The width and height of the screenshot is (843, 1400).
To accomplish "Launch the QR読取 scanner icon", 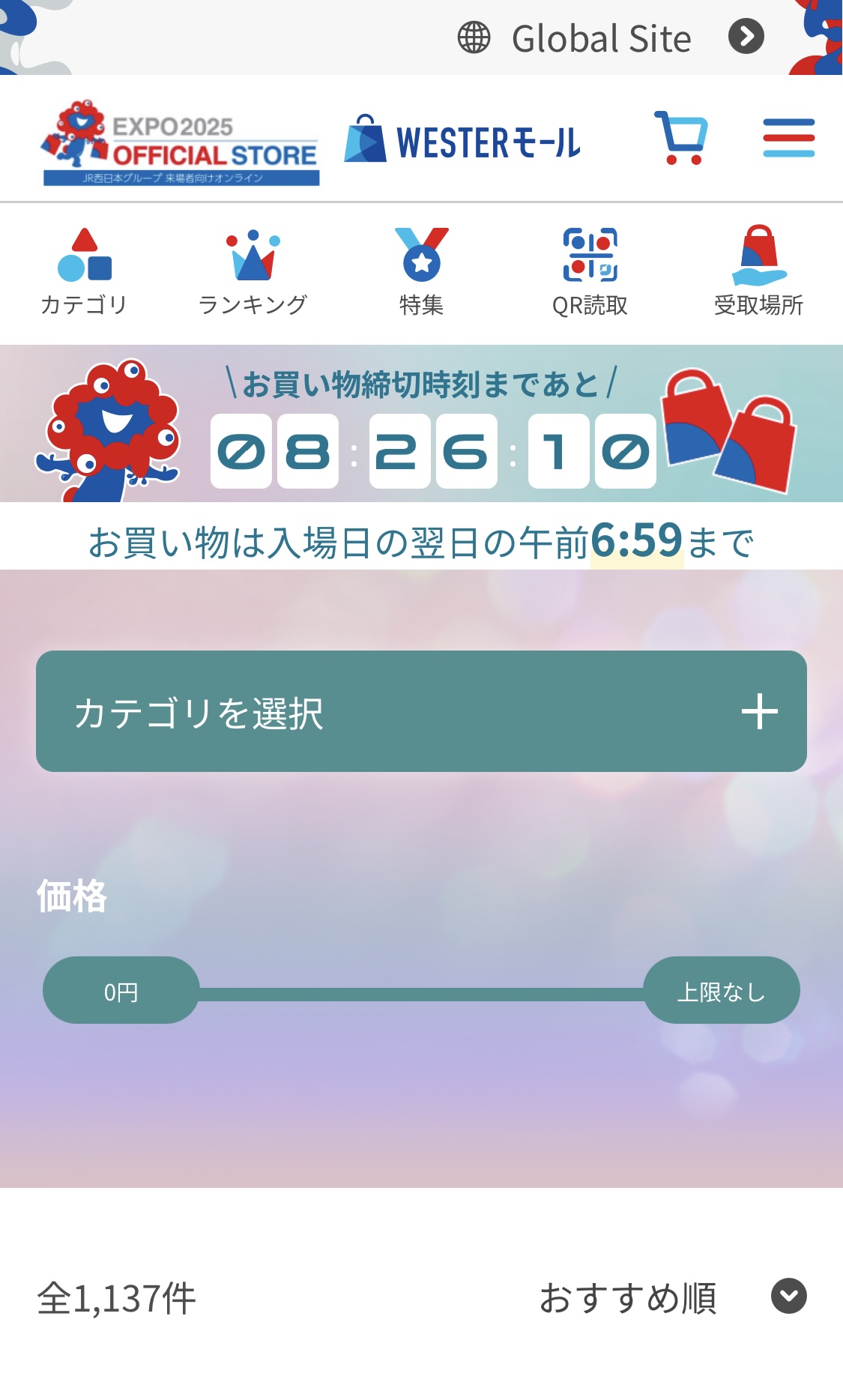I will [589, 255].
